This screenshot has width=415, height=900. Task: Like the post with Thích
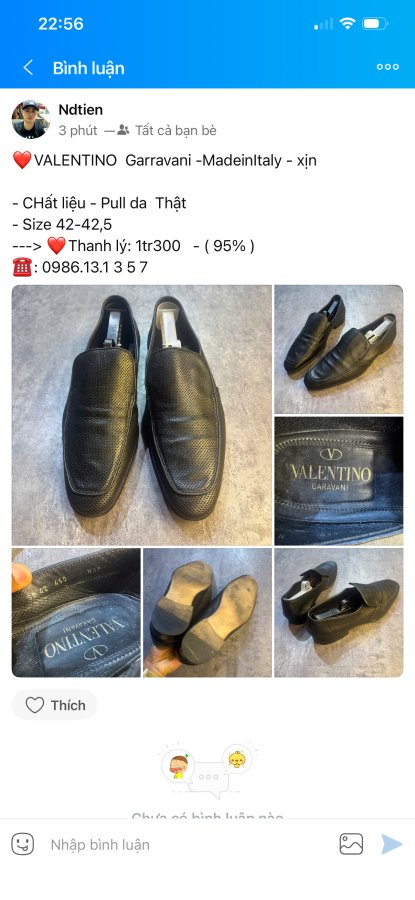point(55,705)
